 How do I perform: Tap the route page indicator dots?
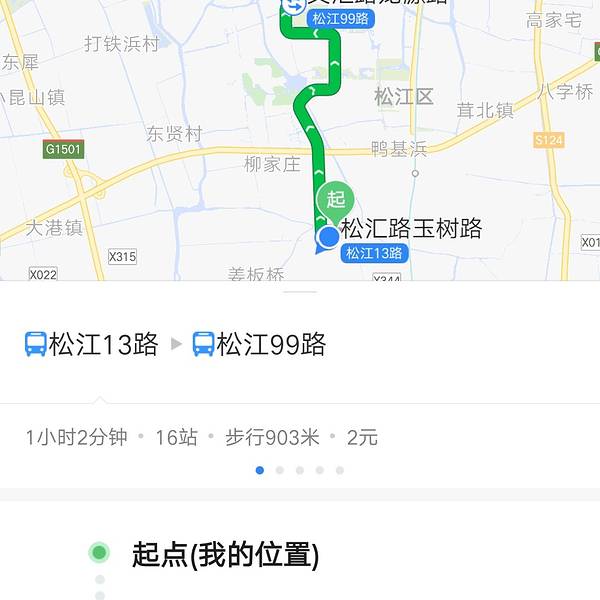click(x=300, y=470)
